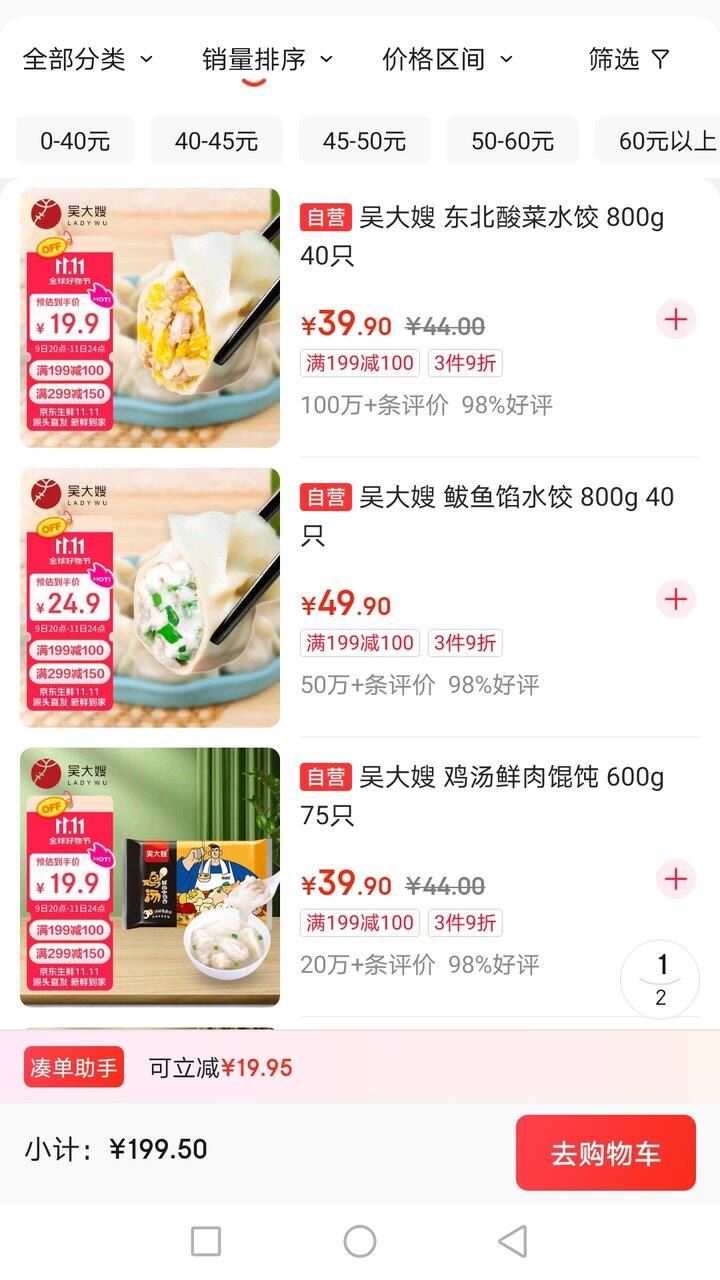
Task: Add 鲅鱼馅水饺 to the cart
Action: pyautogui.click(x=676, y=600)
